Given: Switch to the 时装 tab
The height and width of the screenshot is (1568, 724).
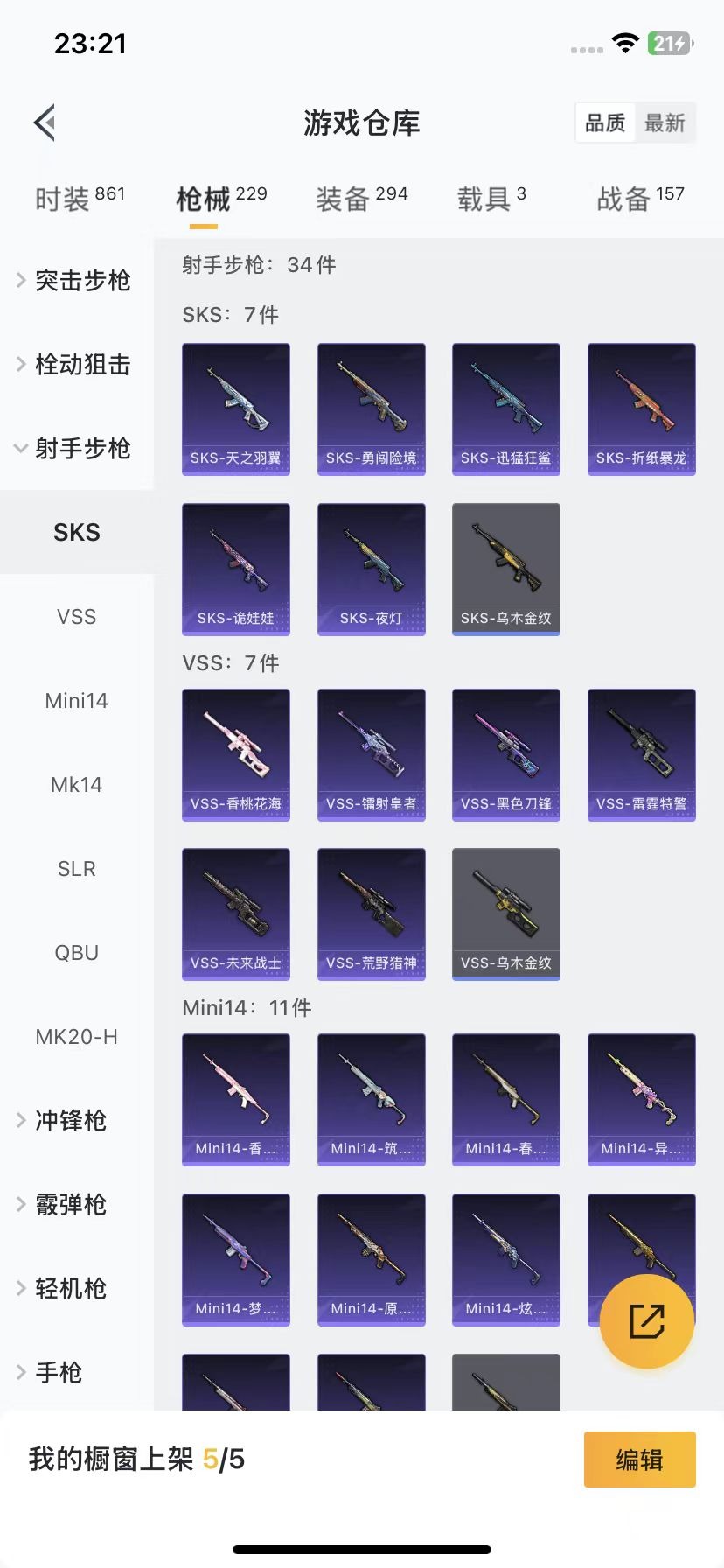Looking at the screenshot, I should pos(80,199).
